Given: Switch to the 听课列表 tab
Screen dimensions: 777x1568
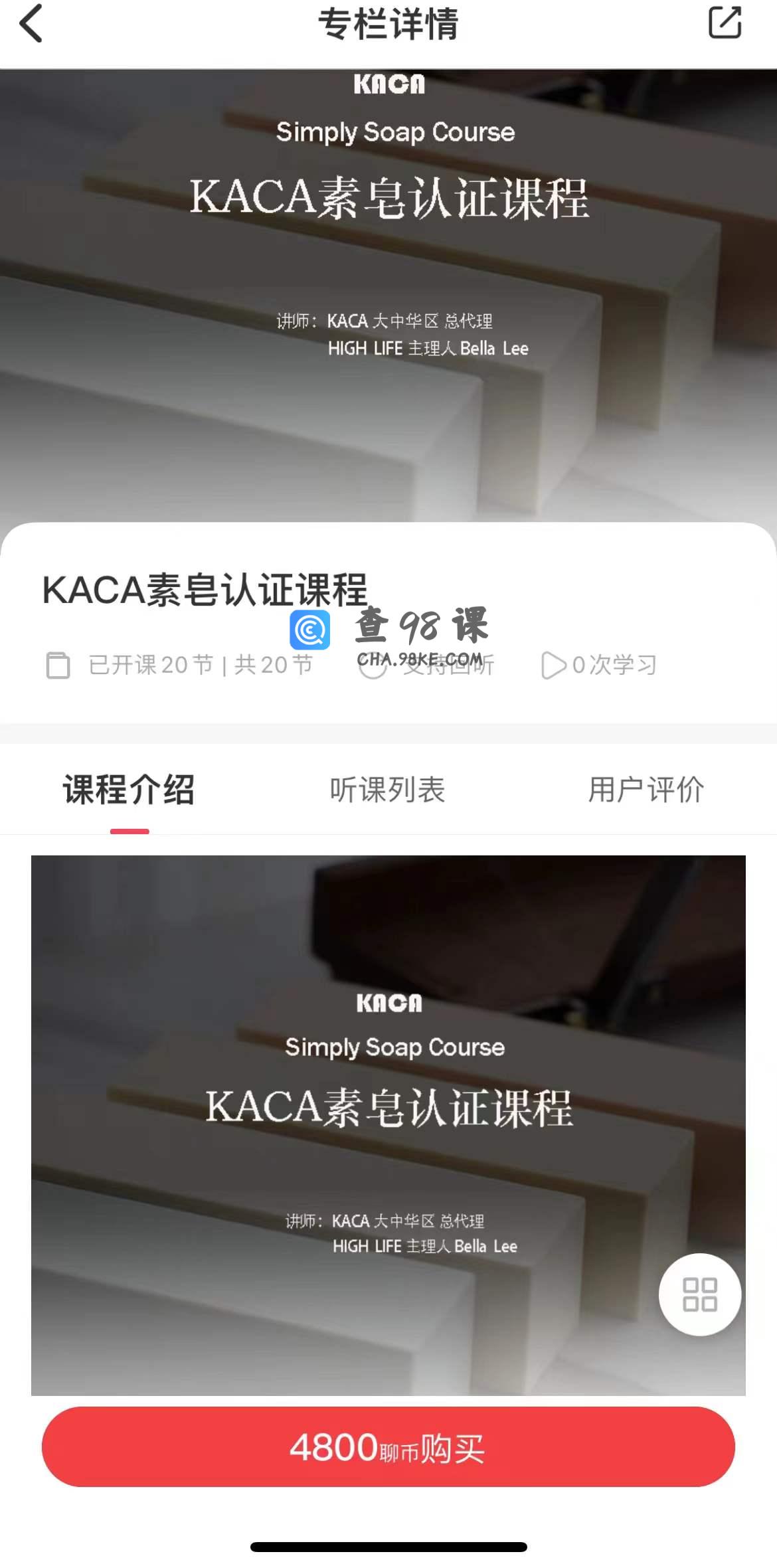Looking at the screenshot, I should (388, 790).
